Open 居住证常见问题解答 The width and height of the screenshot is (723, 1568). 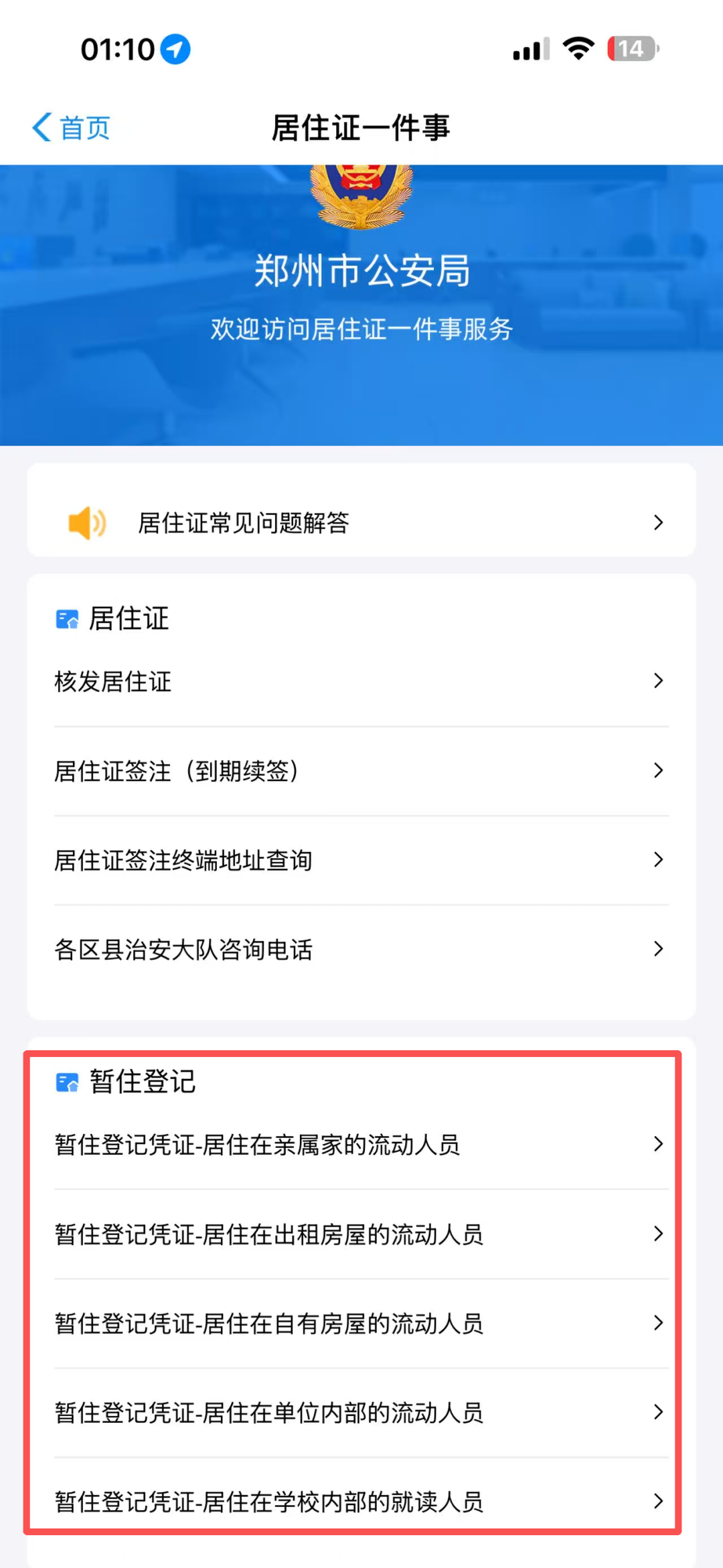[x=361, y=522]
